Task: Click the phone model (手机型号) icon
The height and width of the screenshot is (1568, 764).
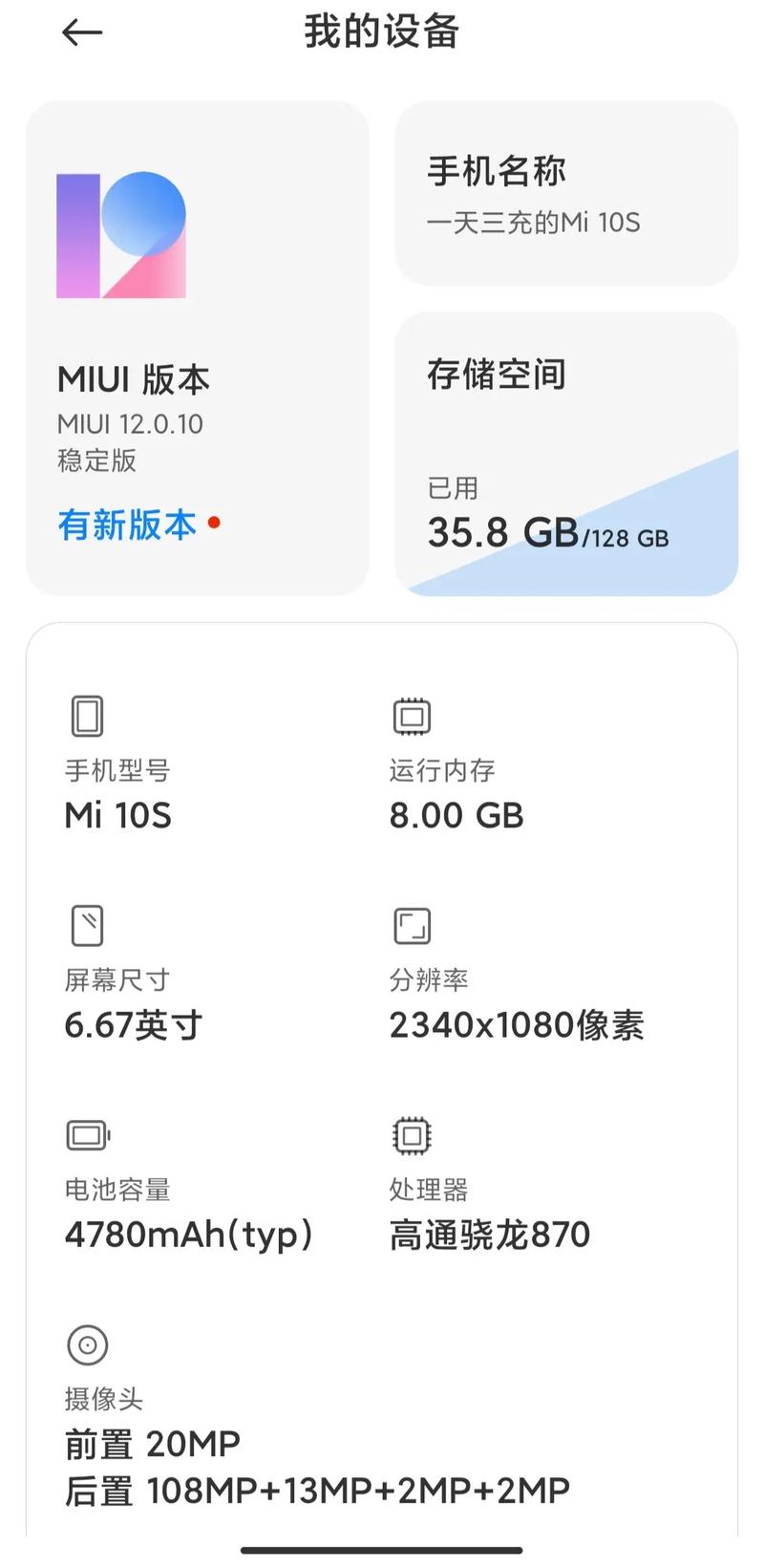Action: [87, 716]
